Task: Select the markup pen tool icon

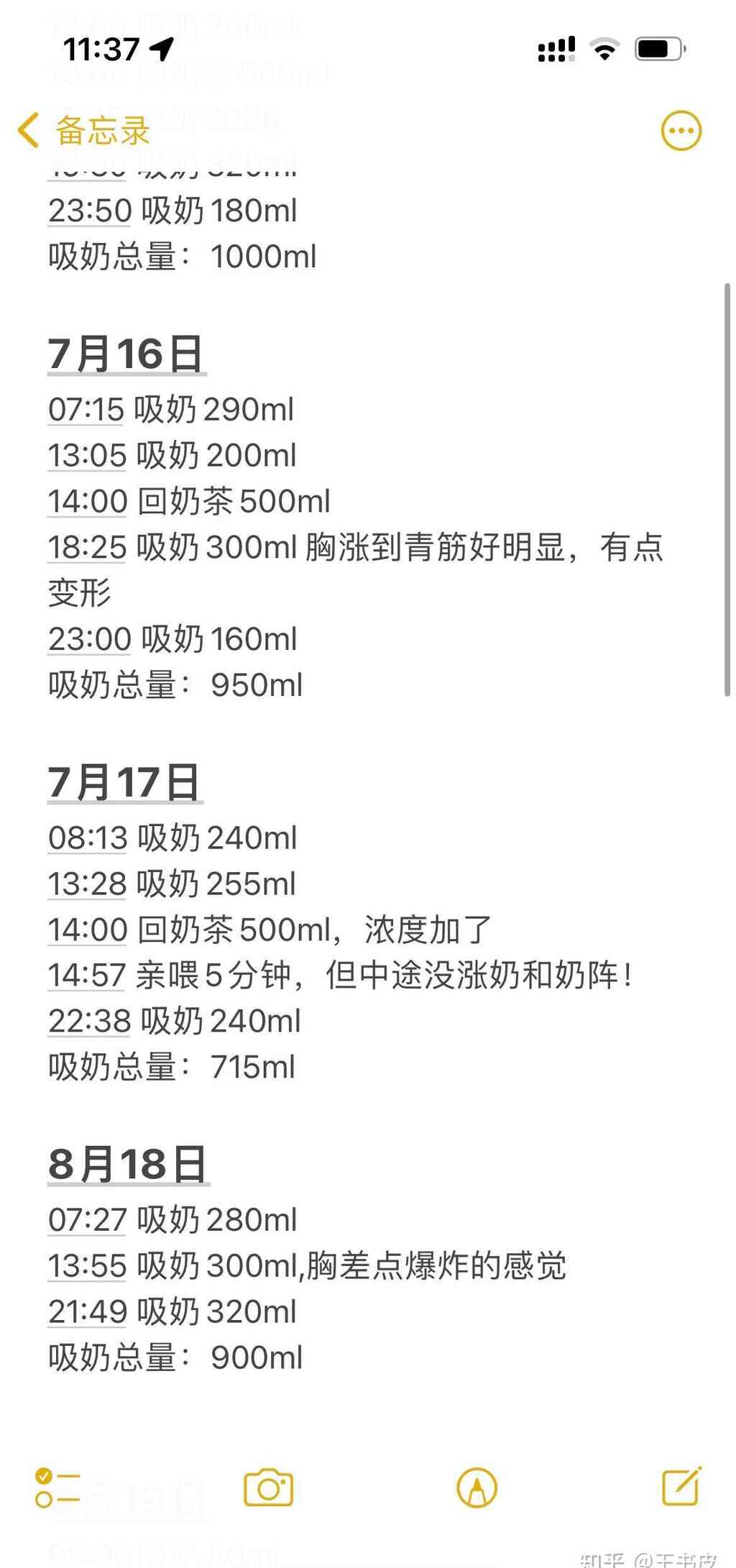Action: tap(477, 1487)
